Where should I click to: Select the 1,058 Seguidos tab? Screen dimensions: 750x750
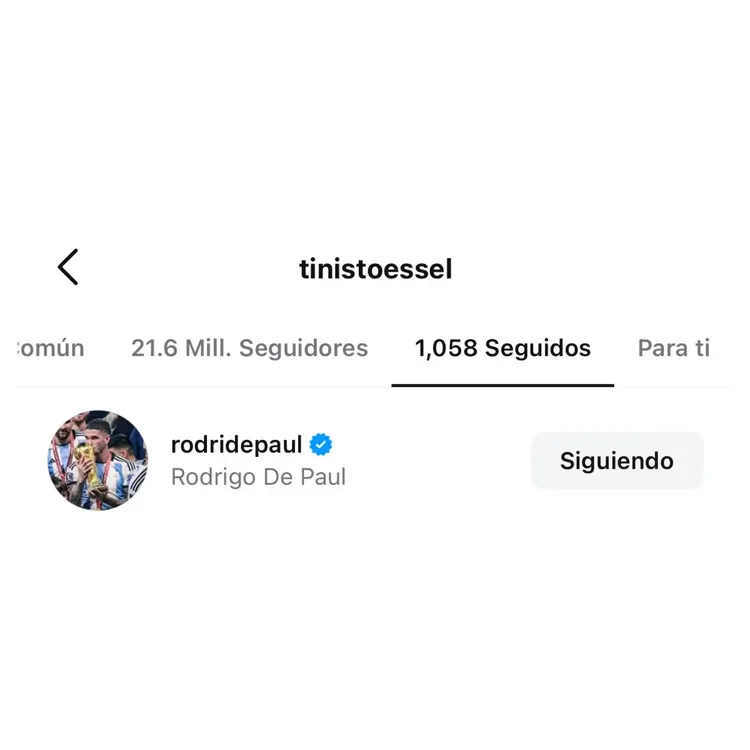[502, 348]
